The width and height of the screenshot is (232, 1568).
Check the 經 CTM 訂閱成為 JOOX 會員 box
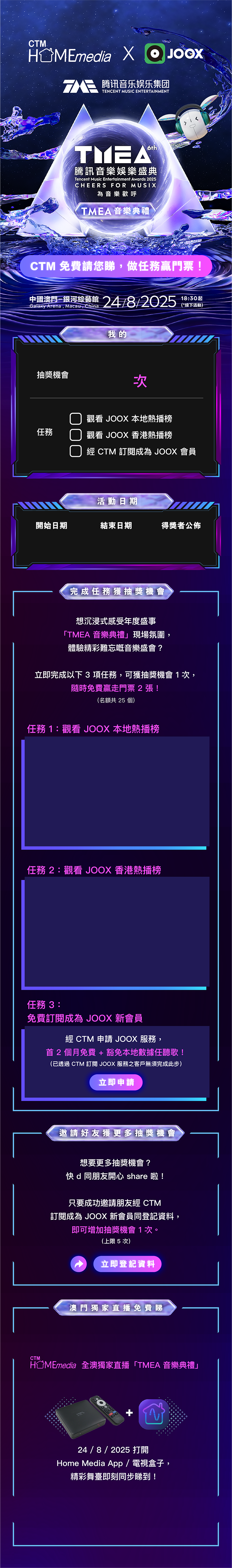pyautogui.click(x=76, y=451)
